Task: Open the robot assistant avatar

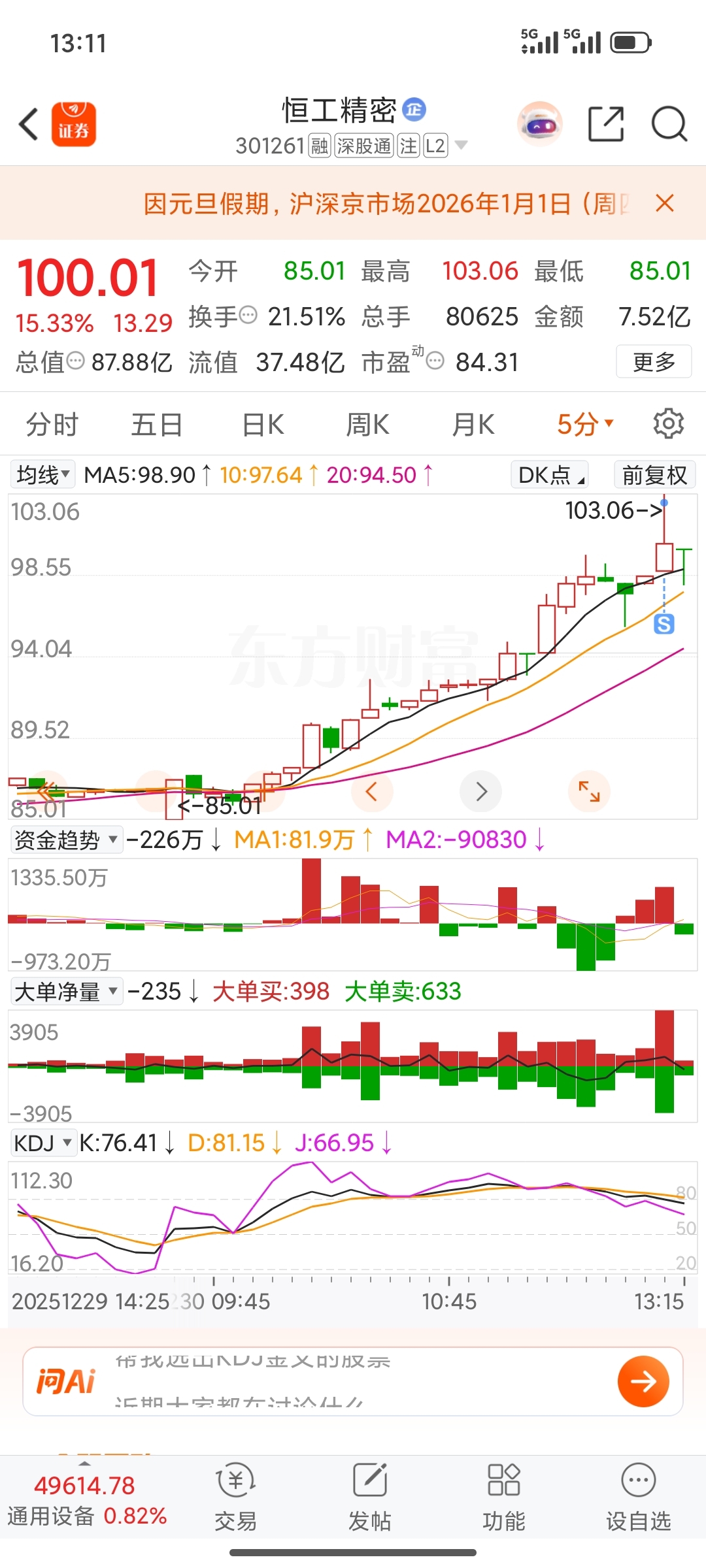Action: (x=540, y=123)
